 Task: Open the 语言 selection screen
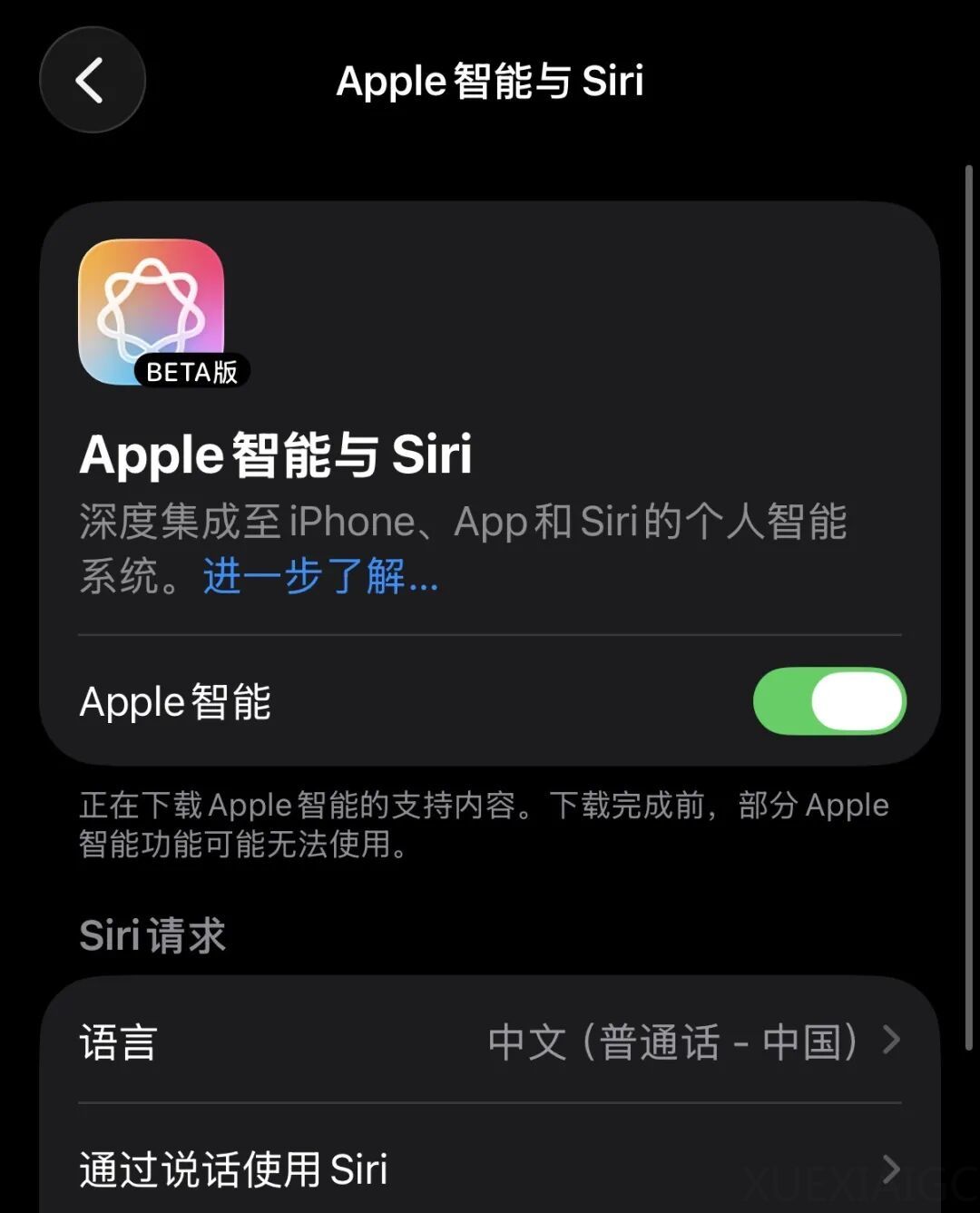click(490, 1044)
